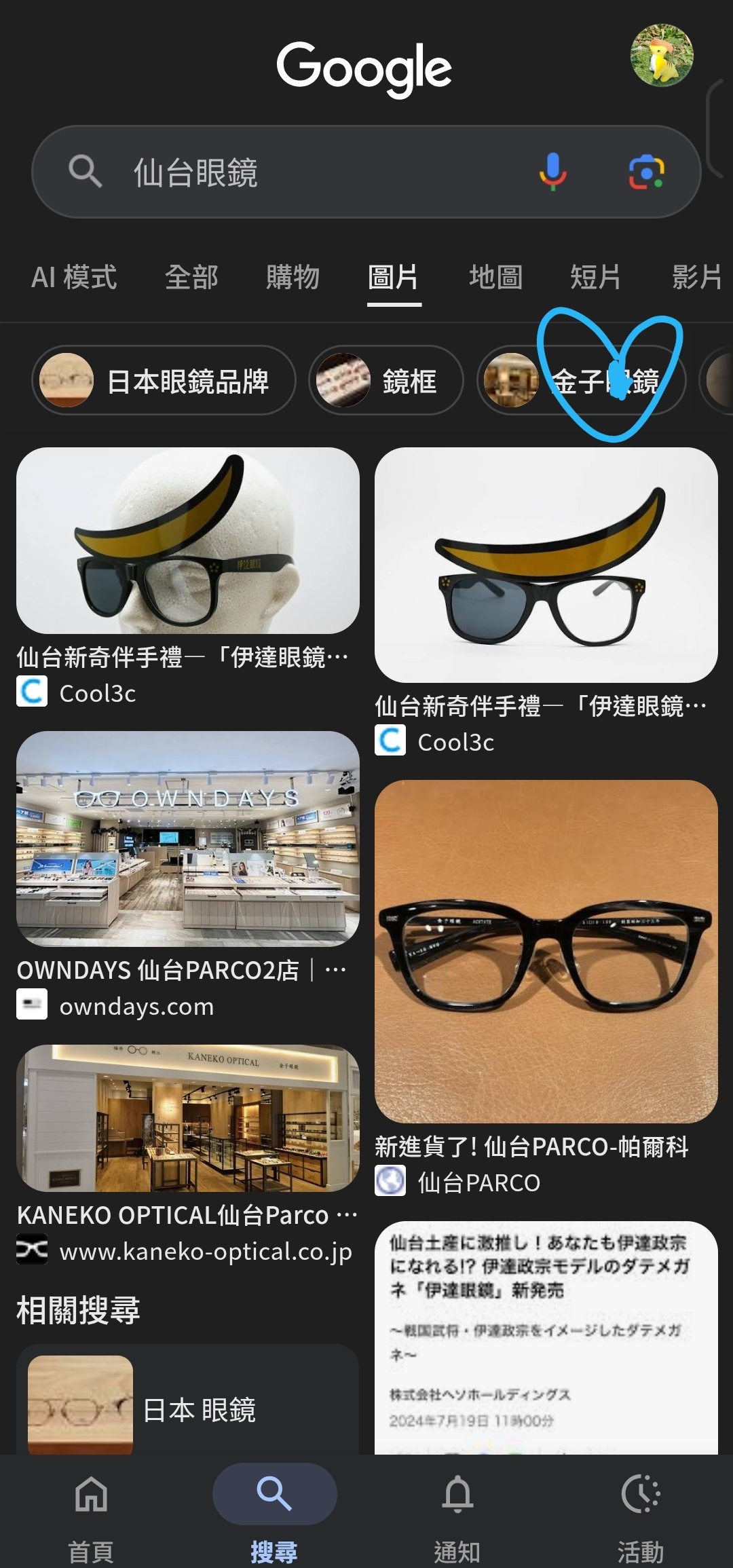Switch to the 全部 results tab

coord(191,278)
